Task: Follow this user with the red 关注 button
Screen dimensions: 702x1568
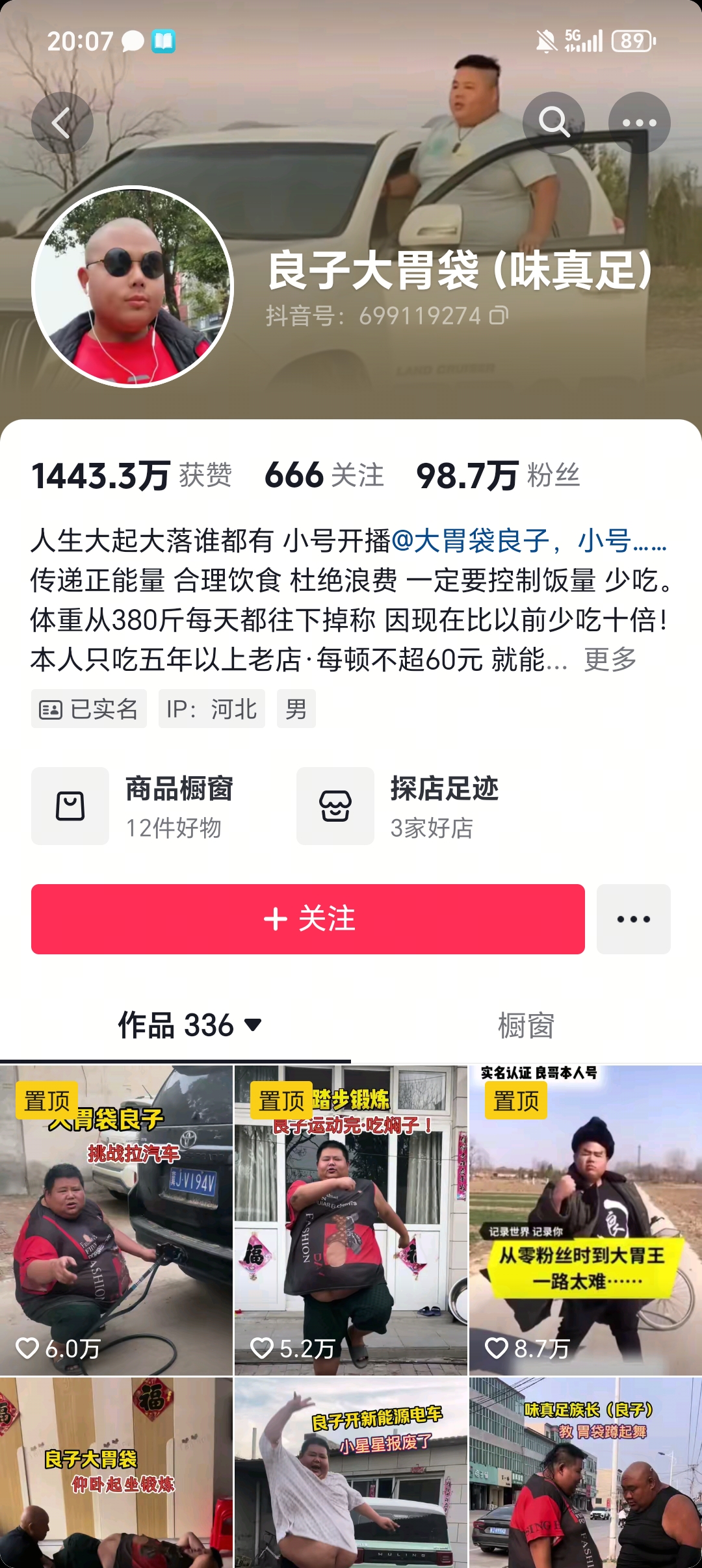Action: click(x=308, y=919)
